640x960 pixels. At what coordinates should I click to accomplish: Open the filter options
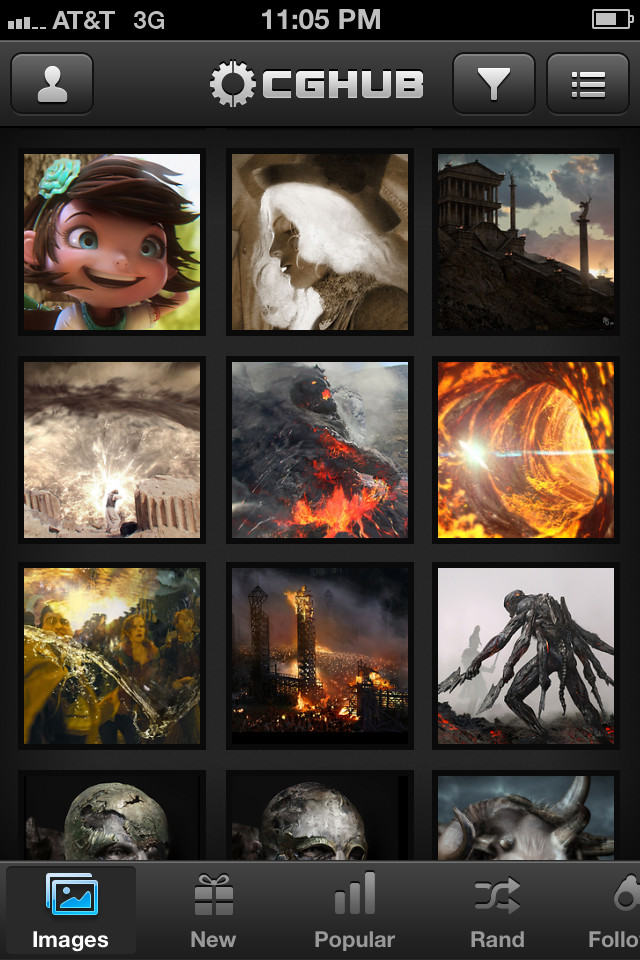[493, 84]
